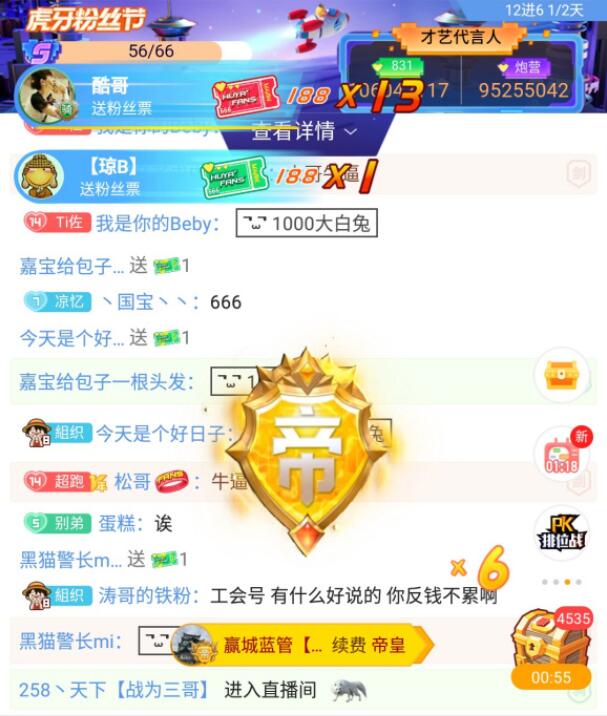The image size is (607, 716).
Task: Open 【琼B】 fan ticket gift banner
Action: pyautogui.click(x=110, y=177)
